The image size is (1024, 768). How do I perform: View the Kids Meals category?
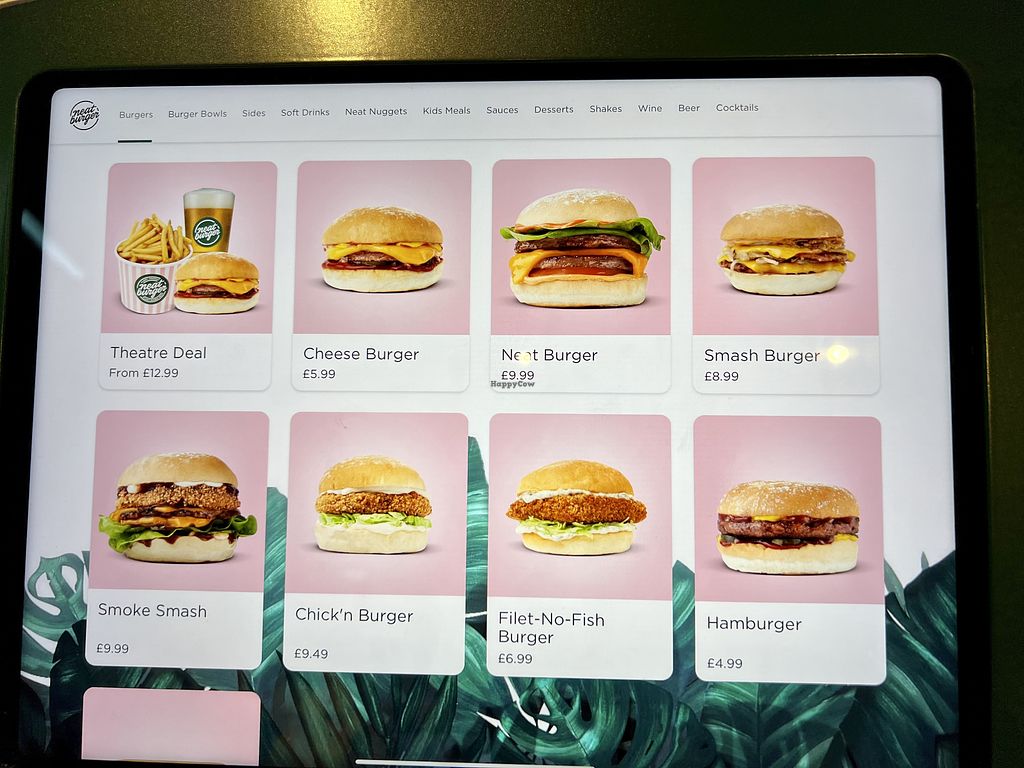(446, 111)
